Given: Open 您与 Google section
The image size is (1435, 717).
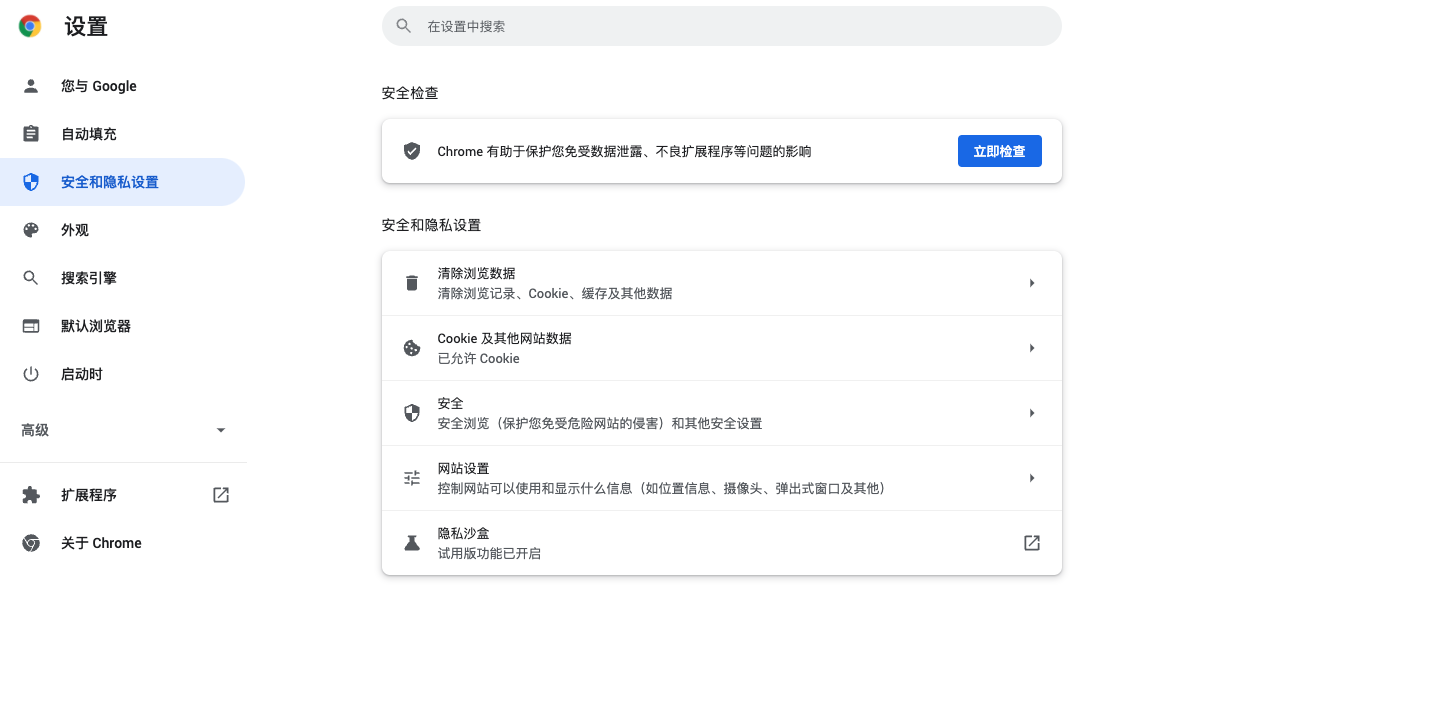Looking at the screenshot, I should (98, 86).
